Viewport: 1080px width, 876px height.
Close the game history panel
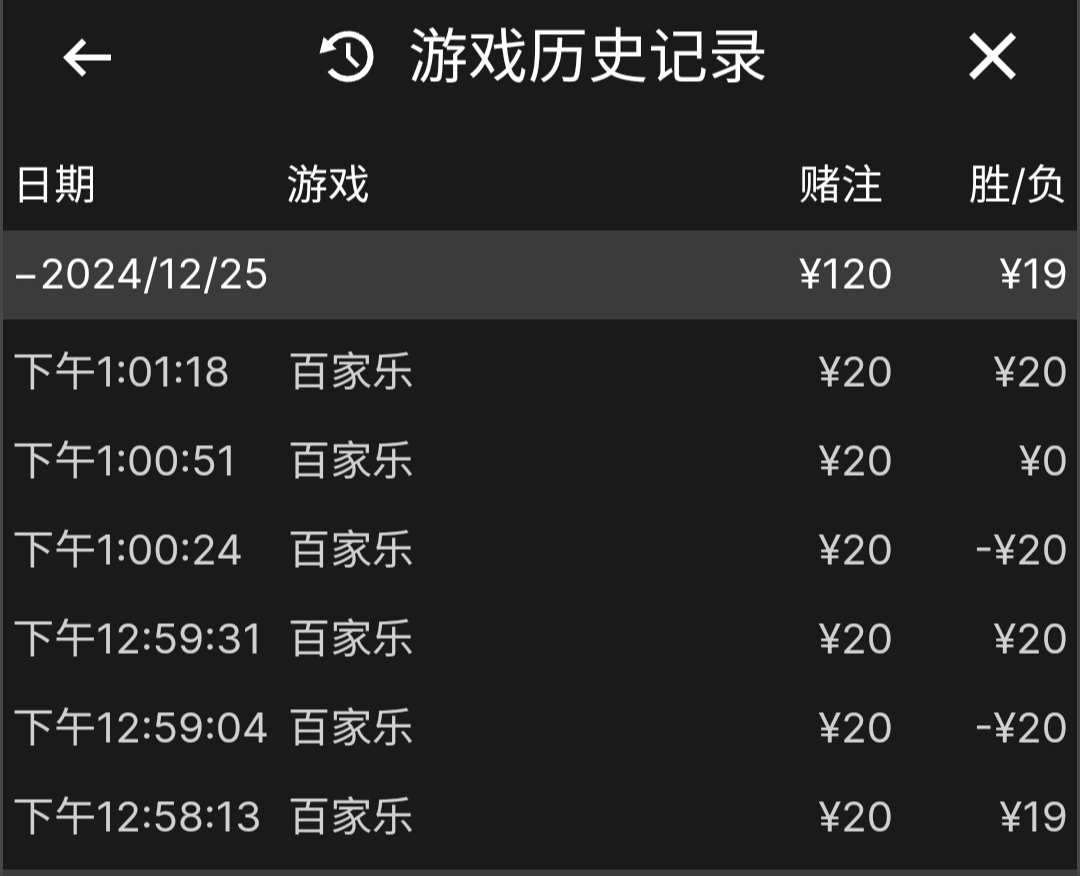pos(992,57)
